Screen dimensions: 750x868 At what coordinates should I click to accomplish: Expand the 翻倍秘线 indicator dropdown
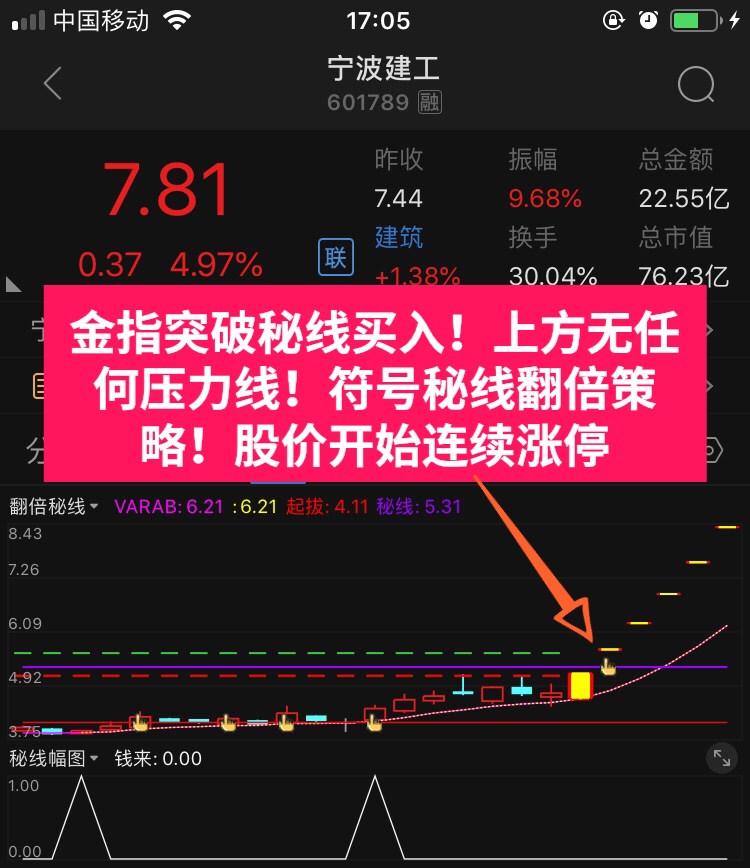pyautogui.click(x=54, y=506)
